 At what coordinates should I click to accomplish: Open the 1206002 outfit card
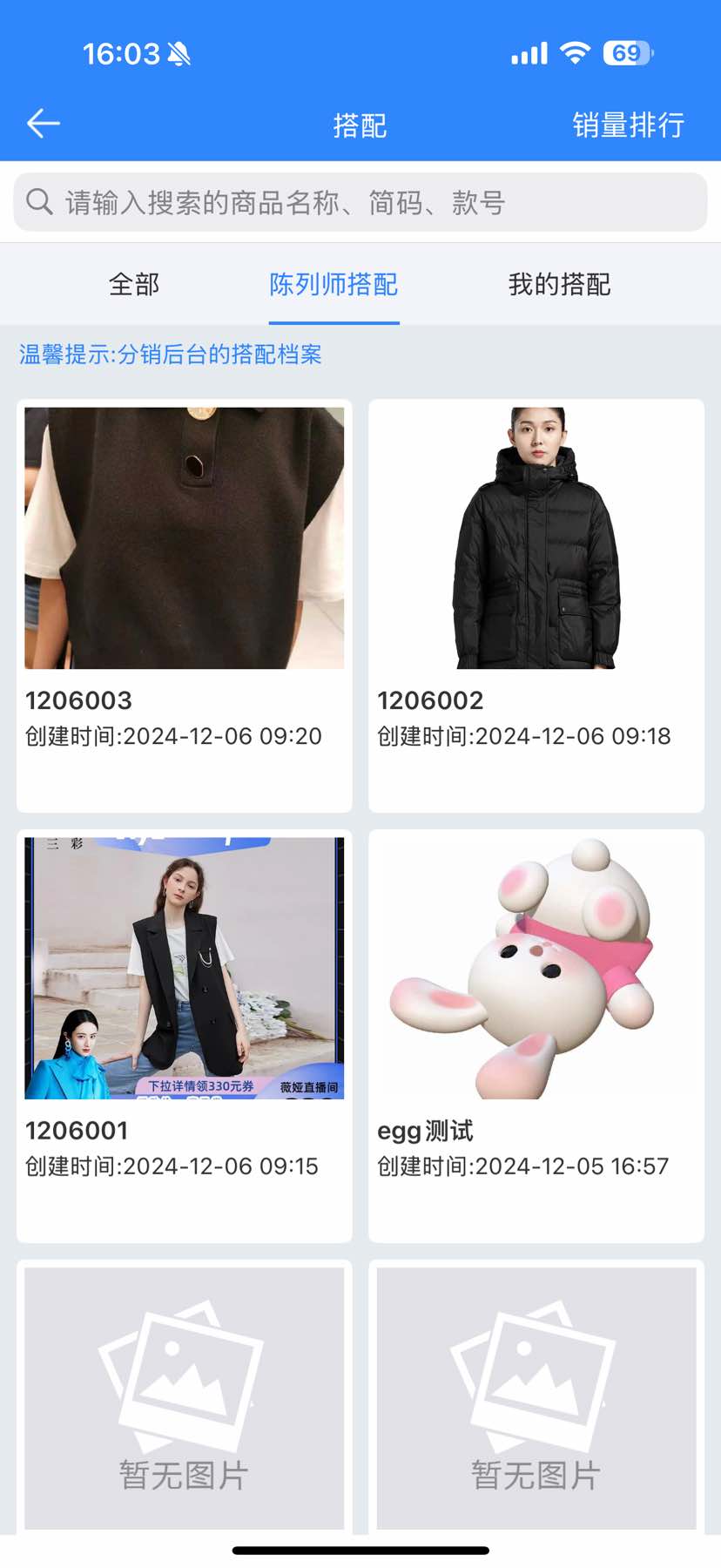click(x=536, y=605)
